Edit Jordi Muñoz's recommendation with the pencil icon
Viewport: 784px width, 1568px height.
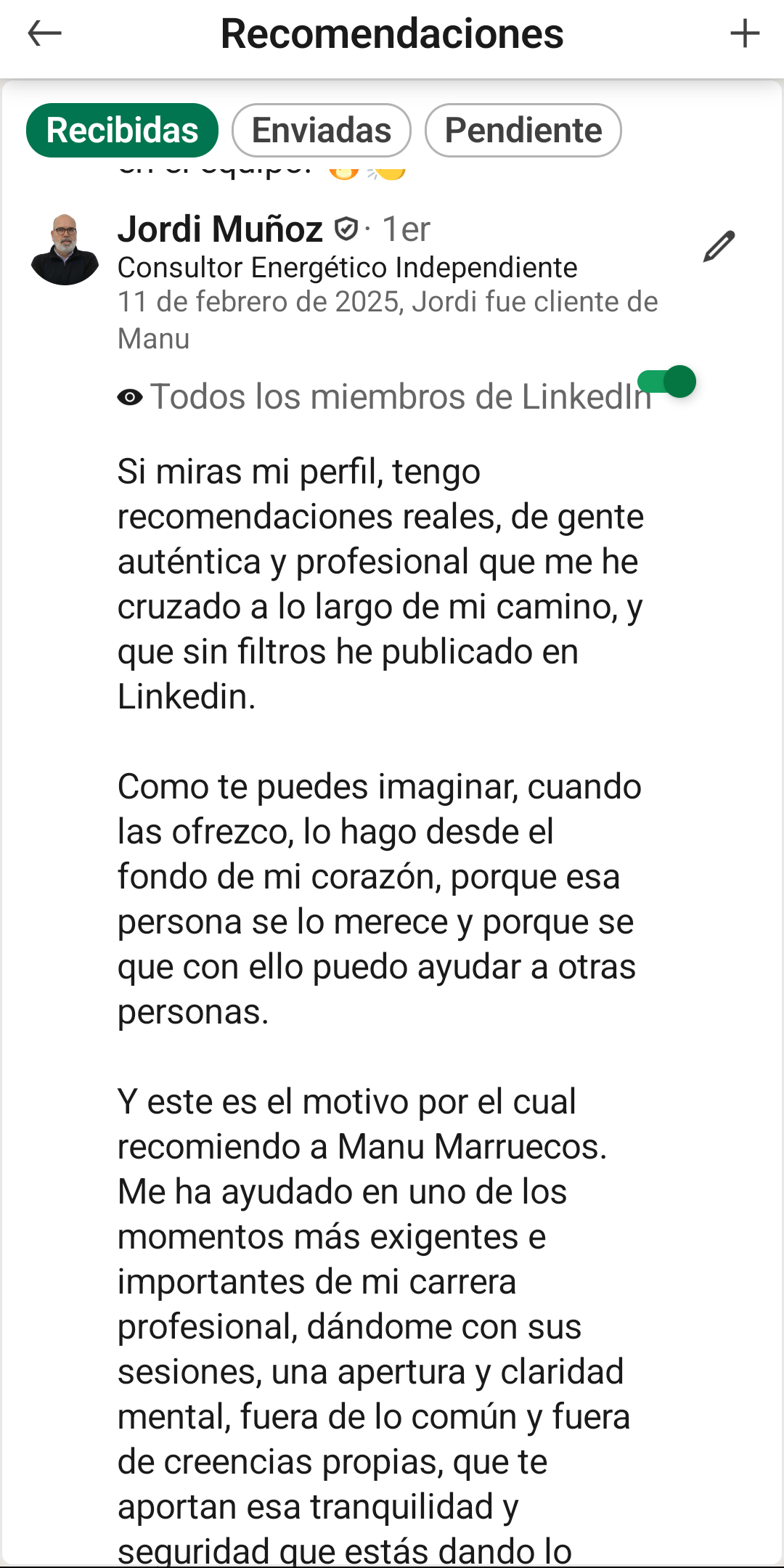click(719, 247)
